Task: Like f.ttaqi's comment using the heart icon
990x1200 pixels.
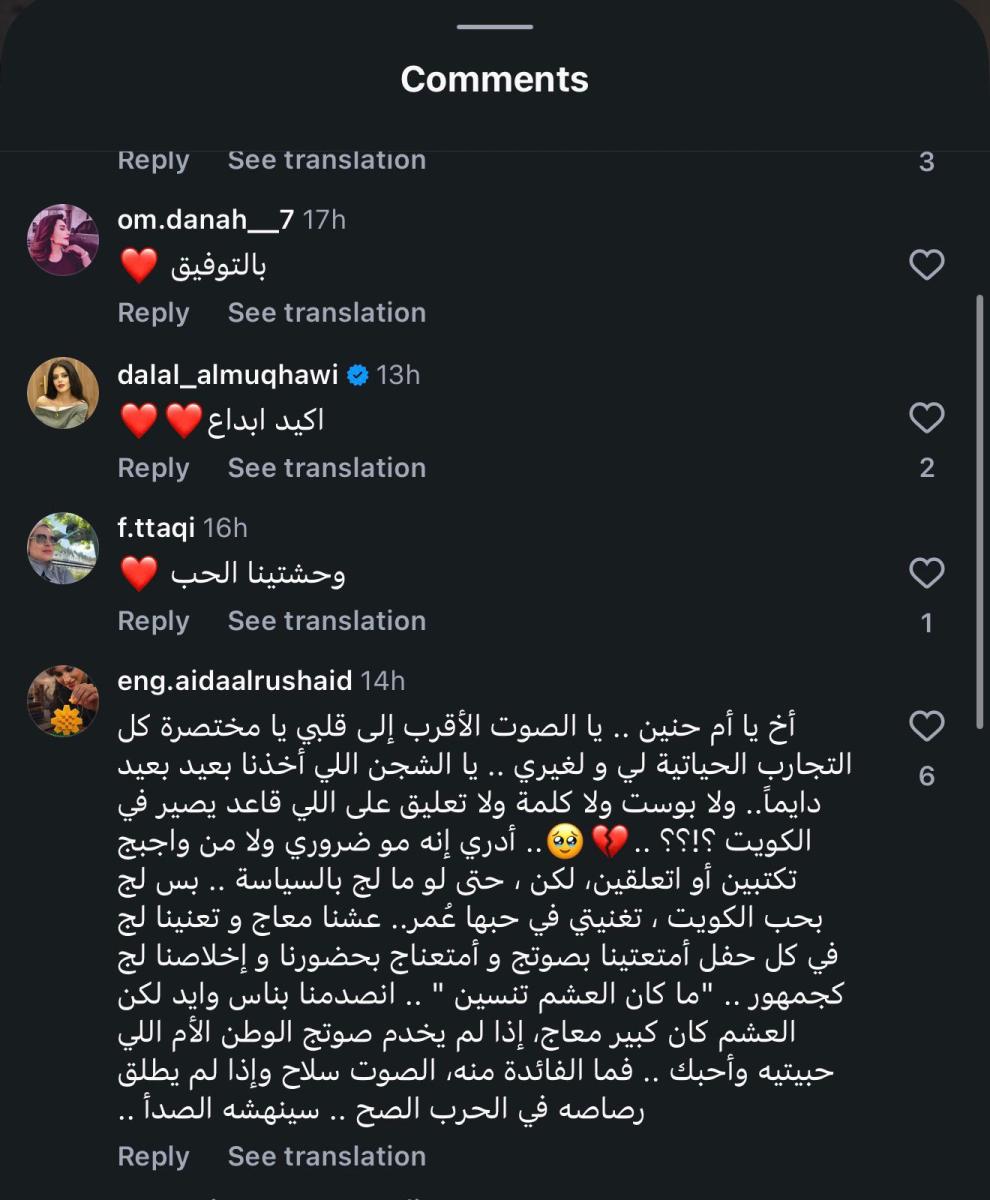Action: [x=926, y=572]
